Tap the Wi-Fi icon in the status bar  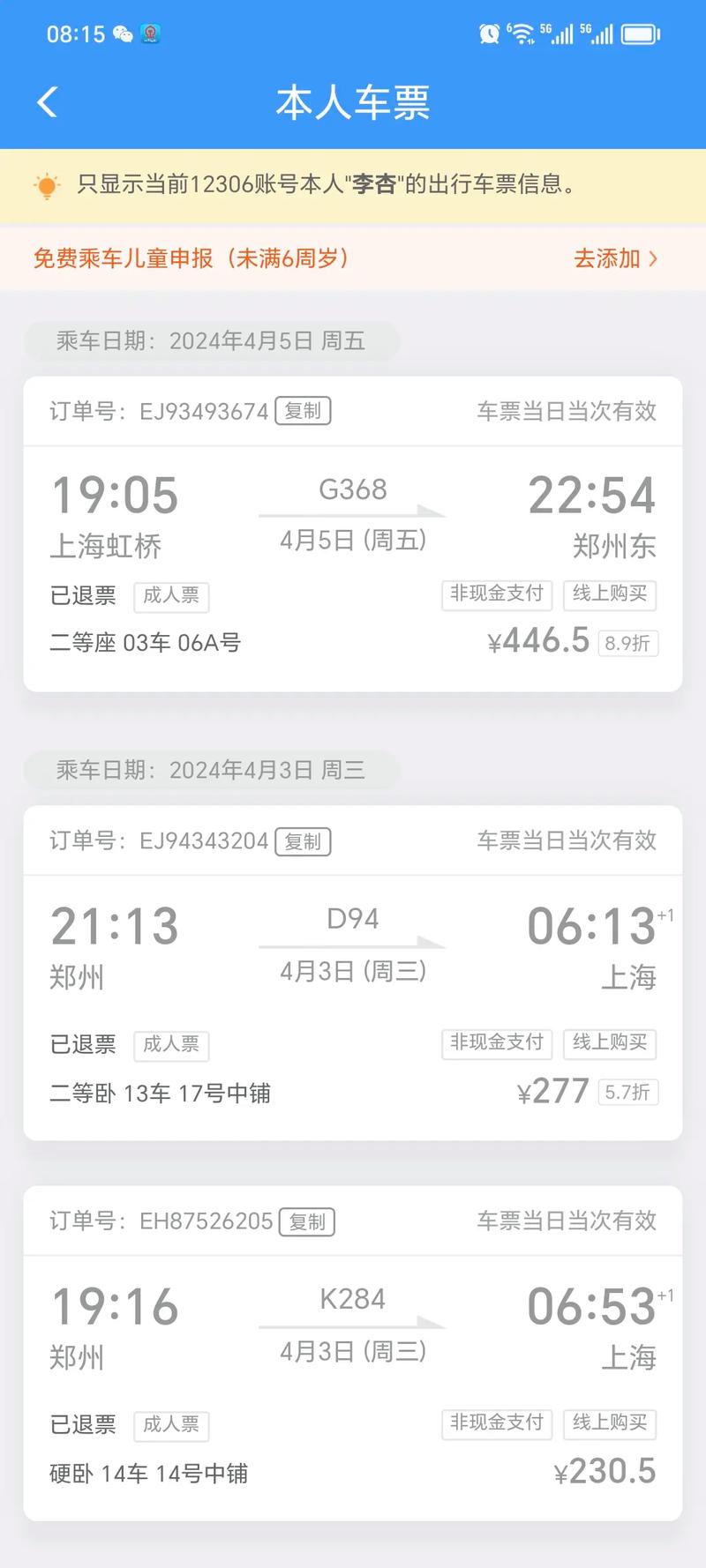522,33
